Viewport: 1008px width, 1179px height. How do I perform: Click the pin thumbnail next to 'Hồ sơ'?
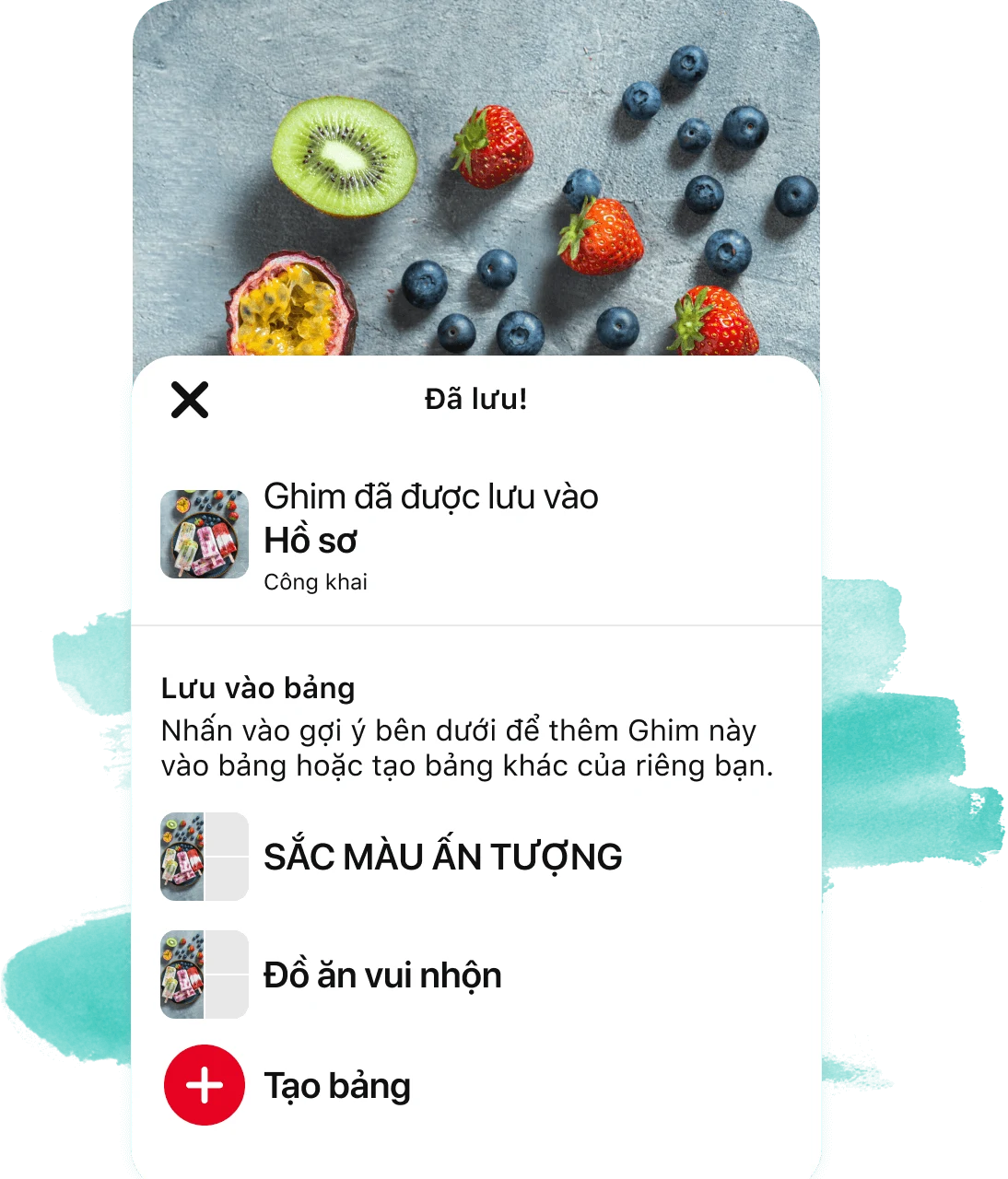[205, 534]
